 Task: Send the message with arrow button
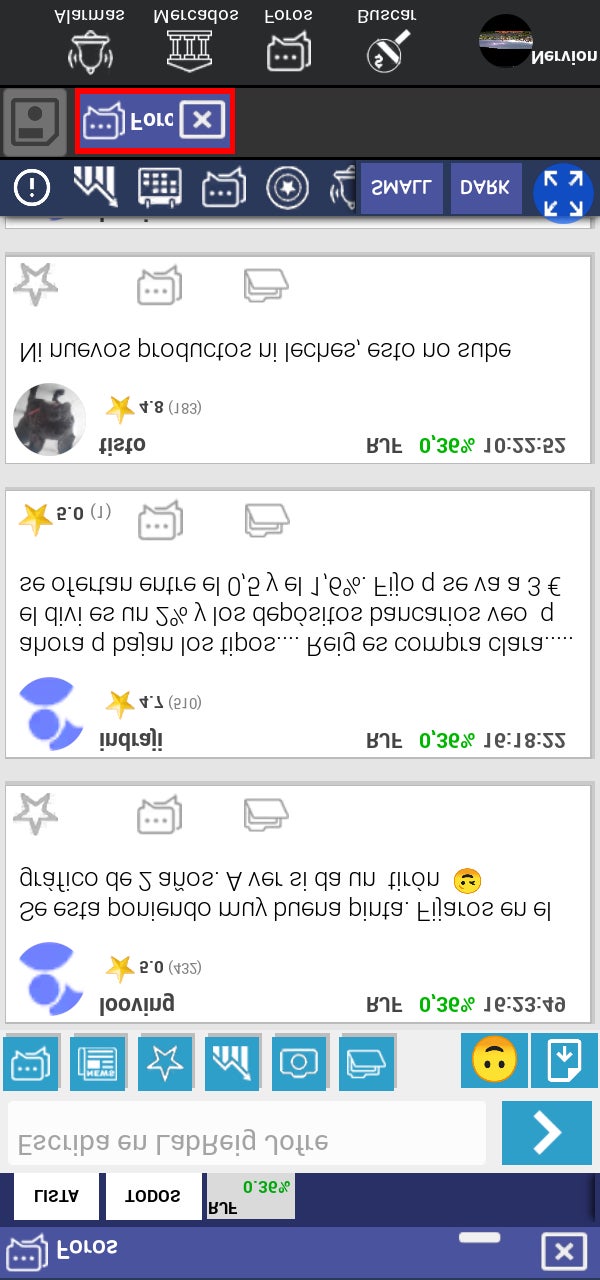547,1133
